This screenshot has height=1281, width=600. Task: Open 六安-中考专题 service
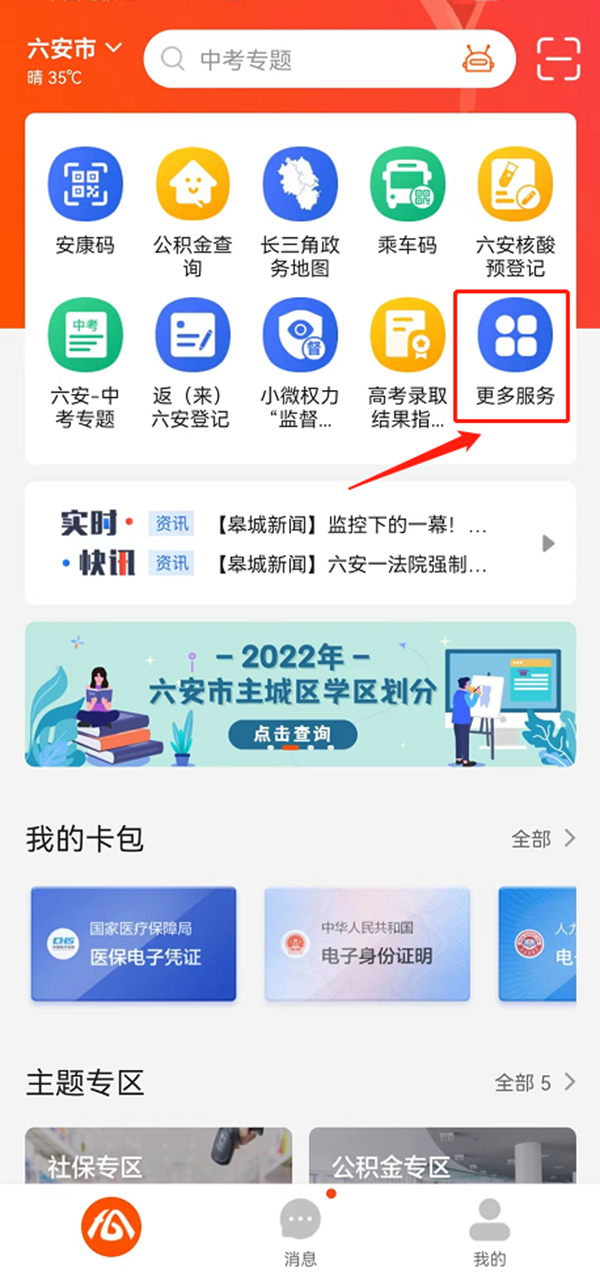click(x=85, y=335)
